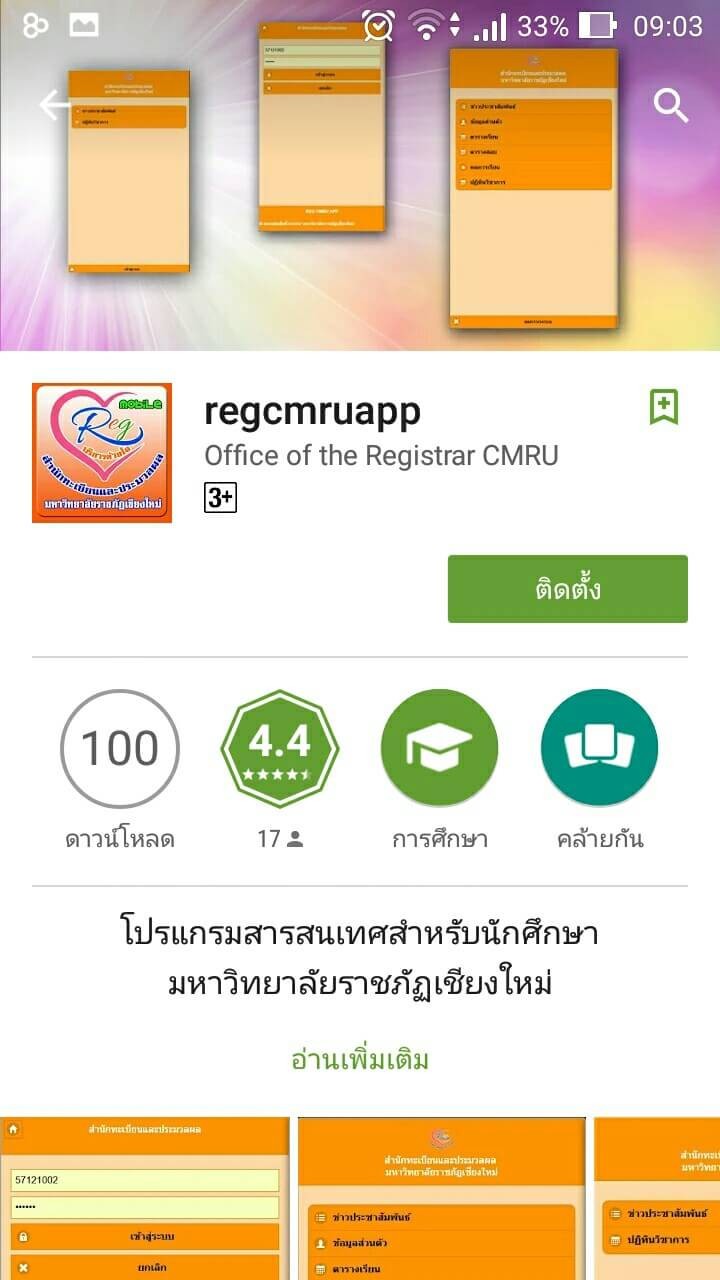The width and height of the screenshot is (720, 1280).
Task: Open the login screen screenshot thumbnail
Action: (x=145, y=1198)
